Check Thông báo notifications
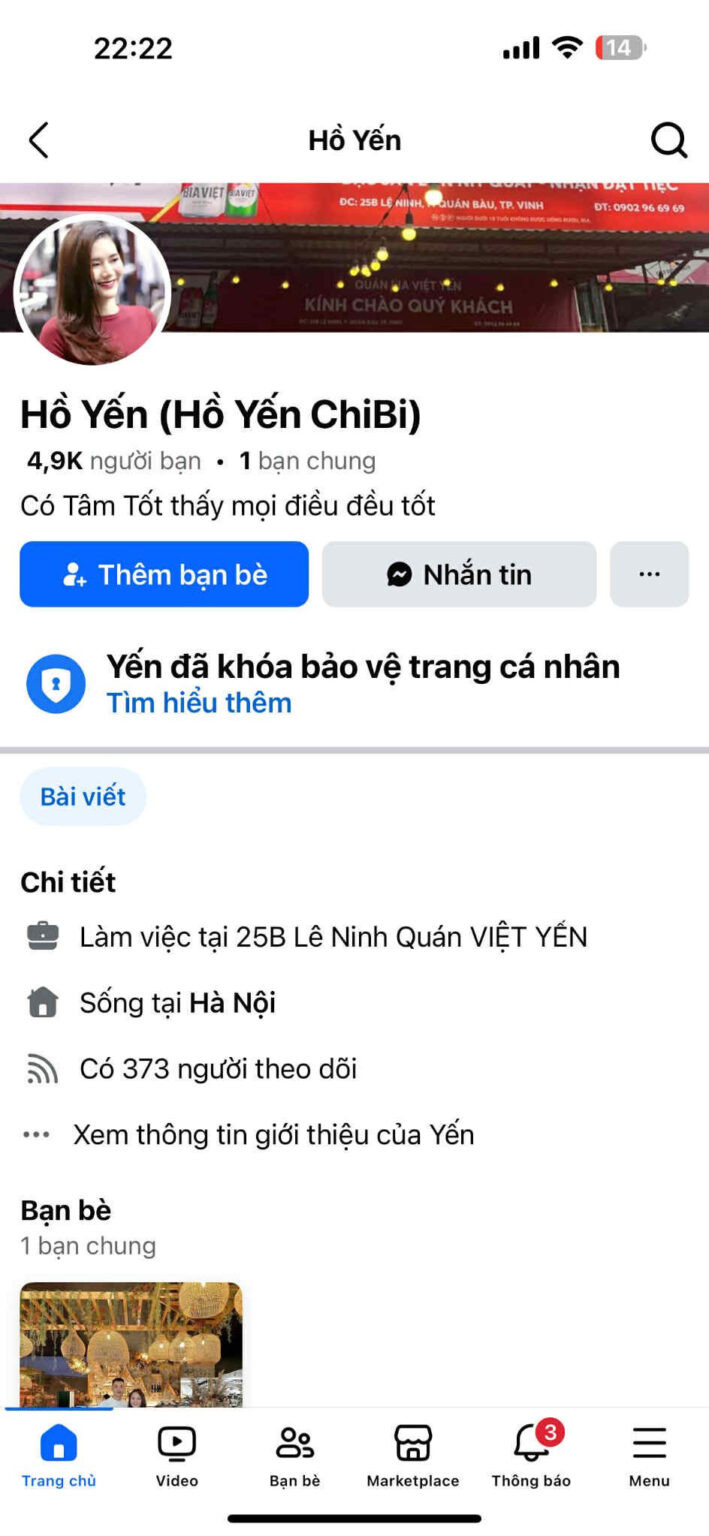 point(531,1456)
